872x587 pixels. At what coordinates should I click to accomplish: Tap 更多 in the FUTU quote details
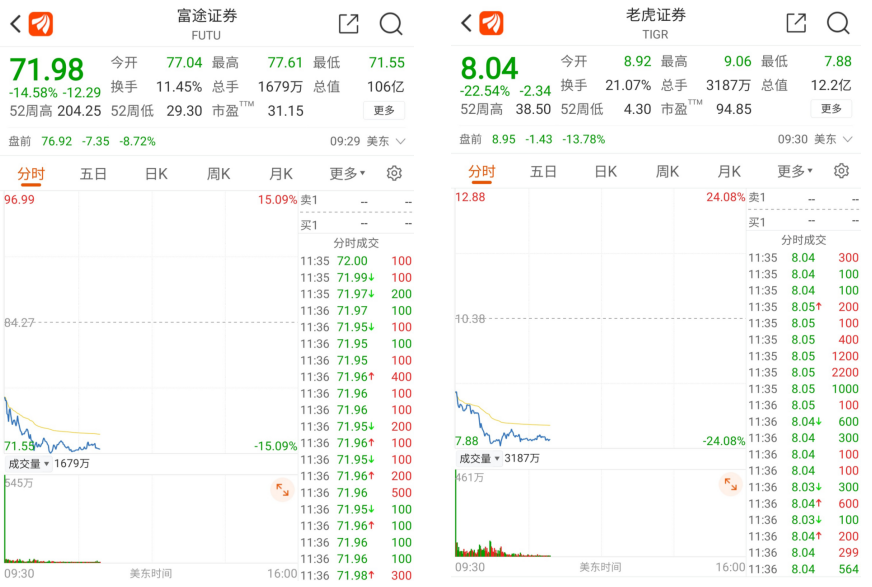coord(384,110)
